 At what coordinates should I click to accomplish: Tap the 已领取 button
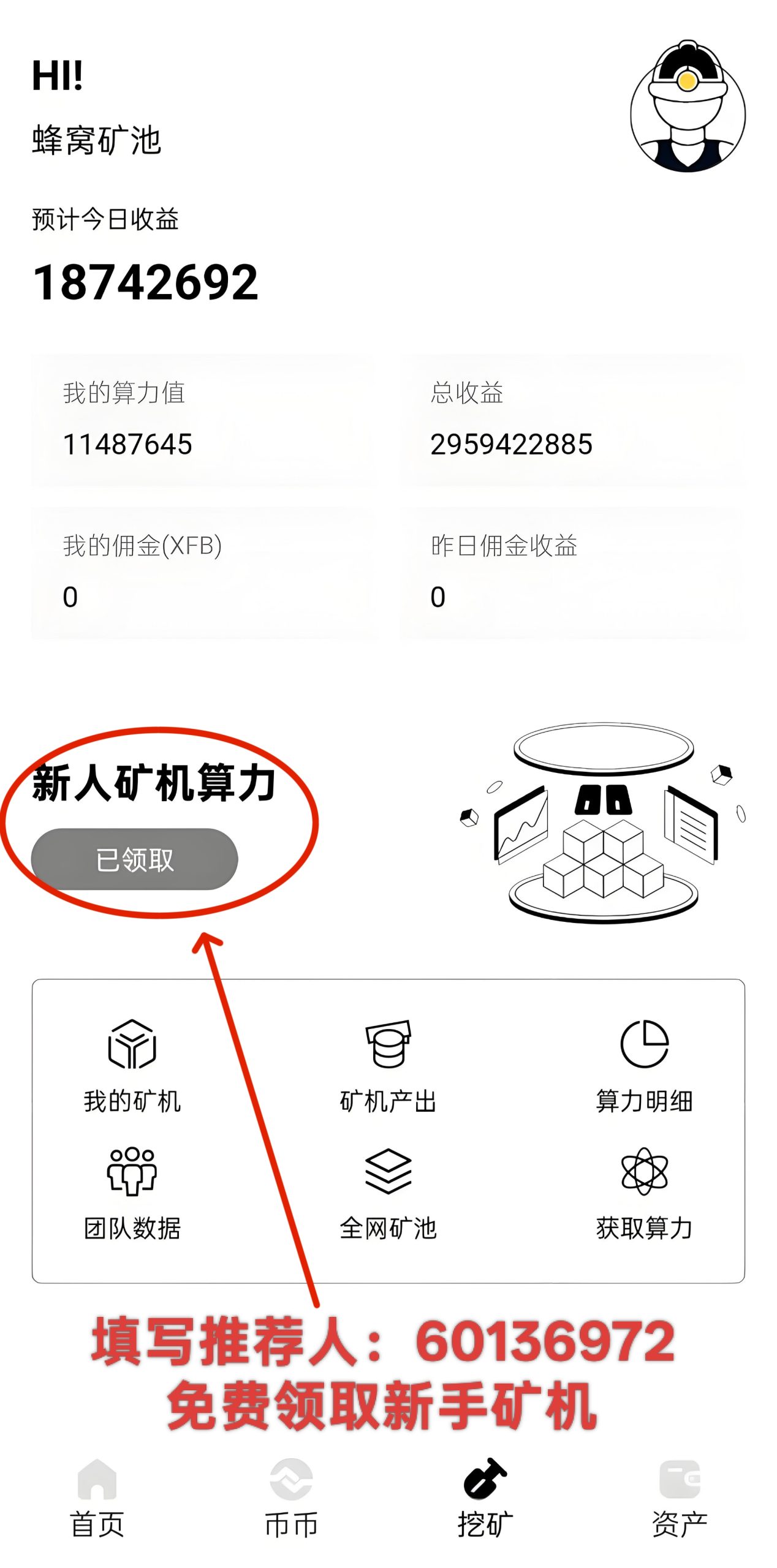(134, 859)
